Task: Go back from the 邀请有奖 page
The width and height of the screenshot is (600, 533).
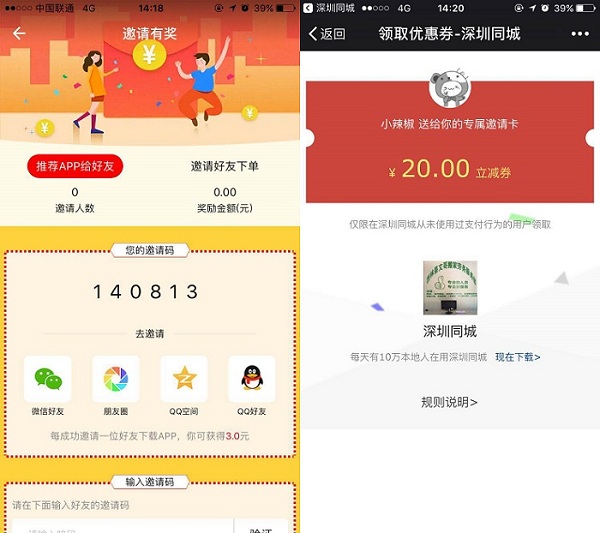Action: [x=19, y=33]
